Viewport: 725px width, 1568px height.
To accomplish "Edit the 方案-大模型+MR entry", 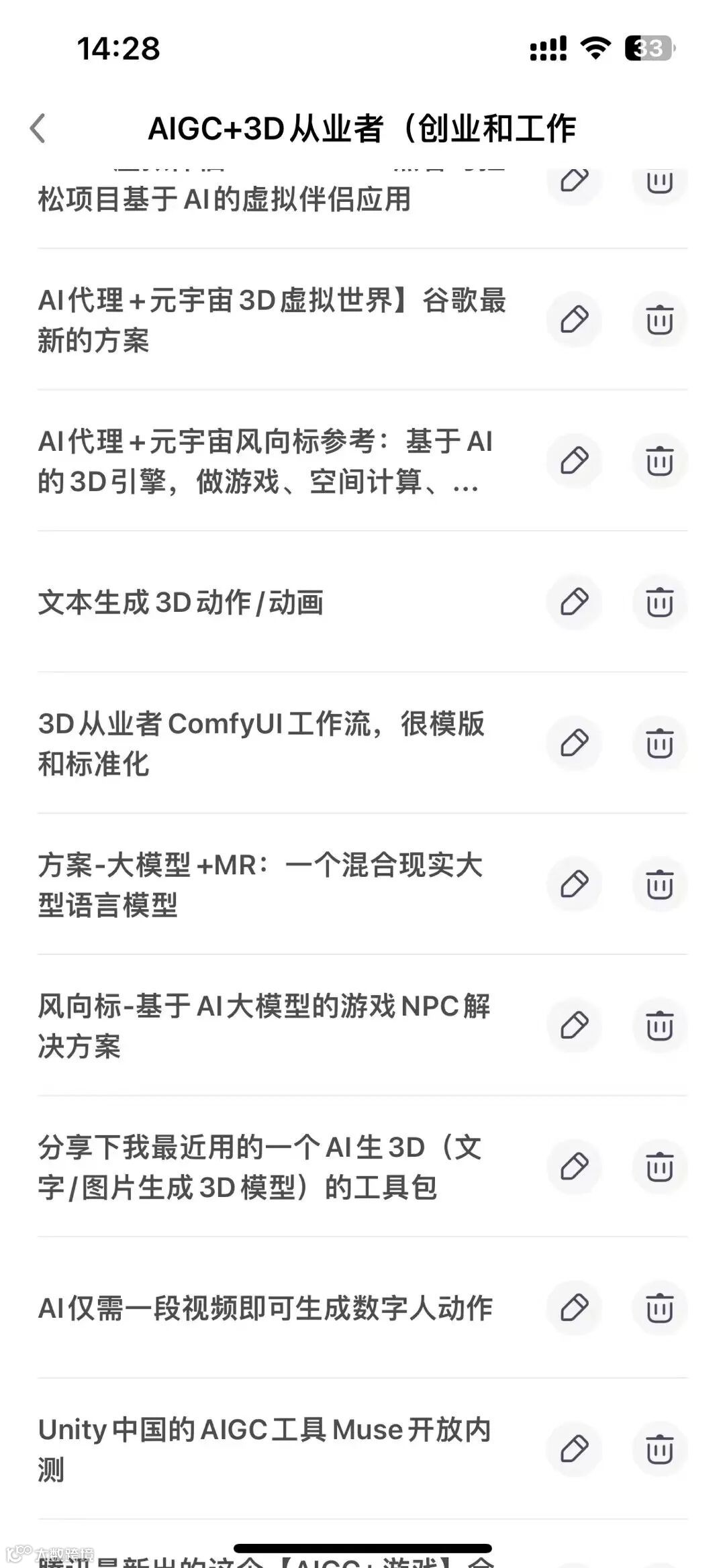I will tap(574, 884).
